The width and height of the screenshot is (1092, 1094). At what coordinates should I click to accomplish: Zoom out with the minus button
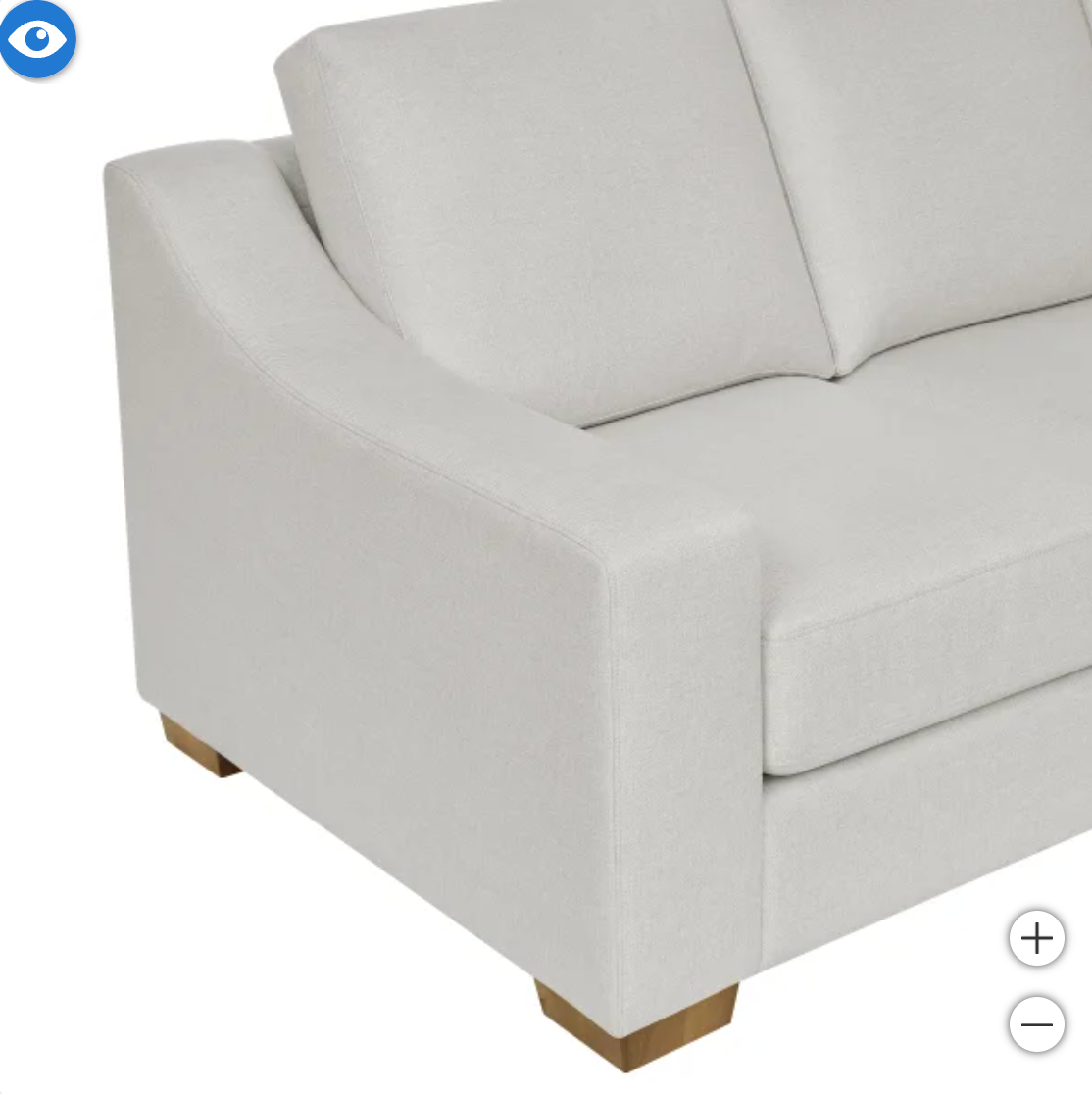[x=1036, y=1024]
